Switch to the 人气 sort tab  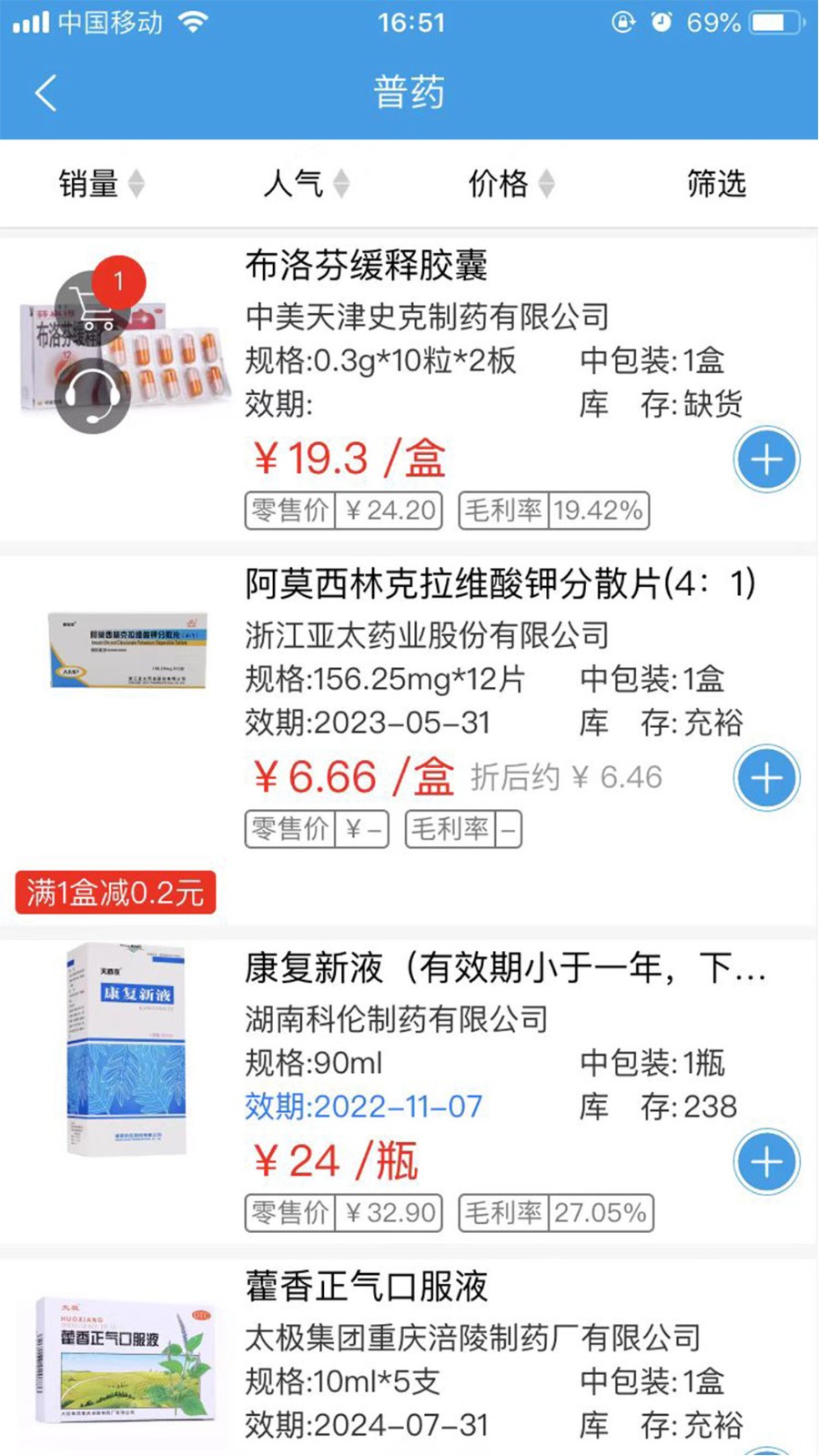click(x=294, y=184)
